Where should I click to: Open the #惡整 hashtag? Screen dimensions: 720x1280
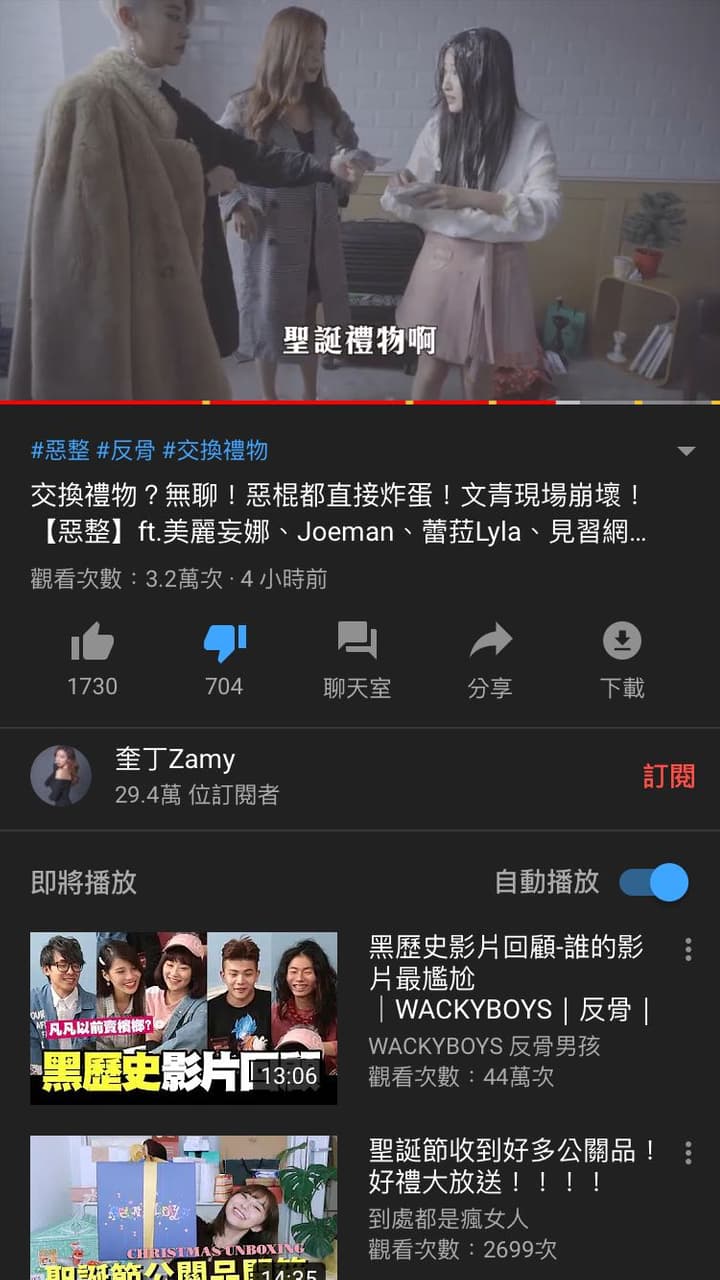click(x=60, y=450)
